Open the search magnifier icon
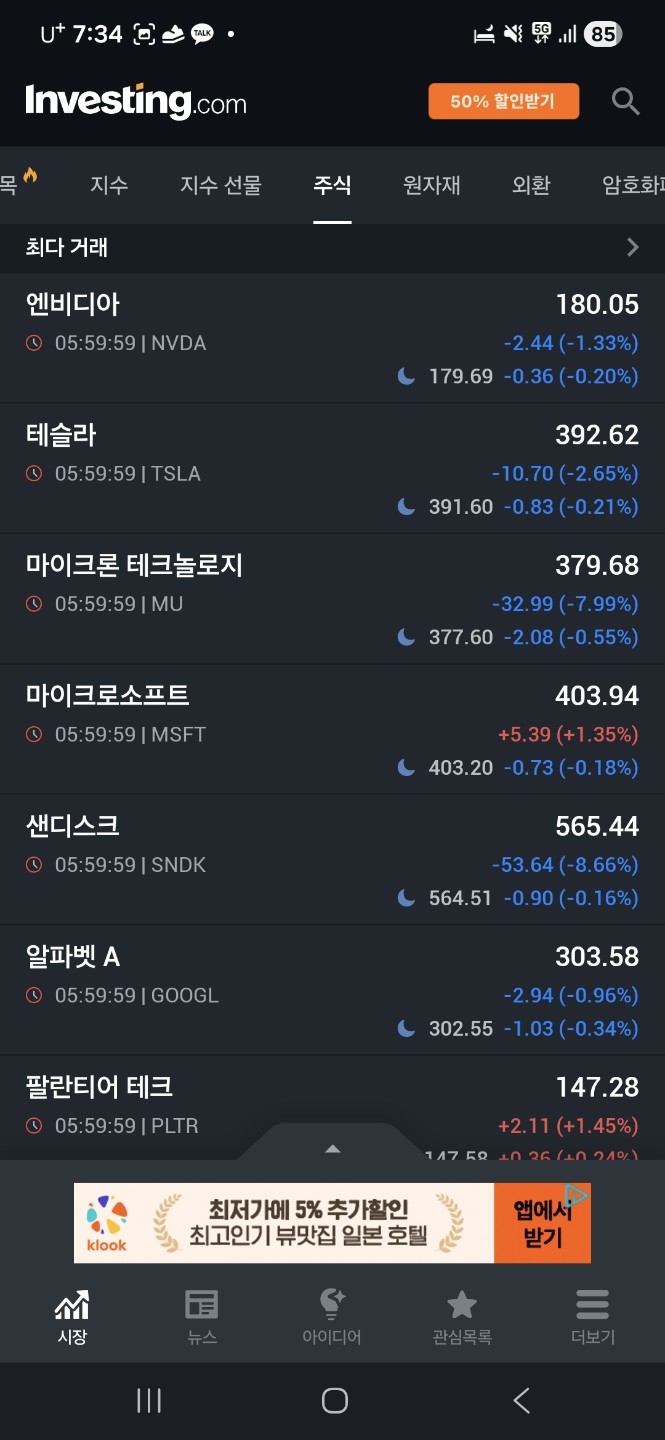Image resolution: width=665 pixels, height=1440 pixels. 625,101
